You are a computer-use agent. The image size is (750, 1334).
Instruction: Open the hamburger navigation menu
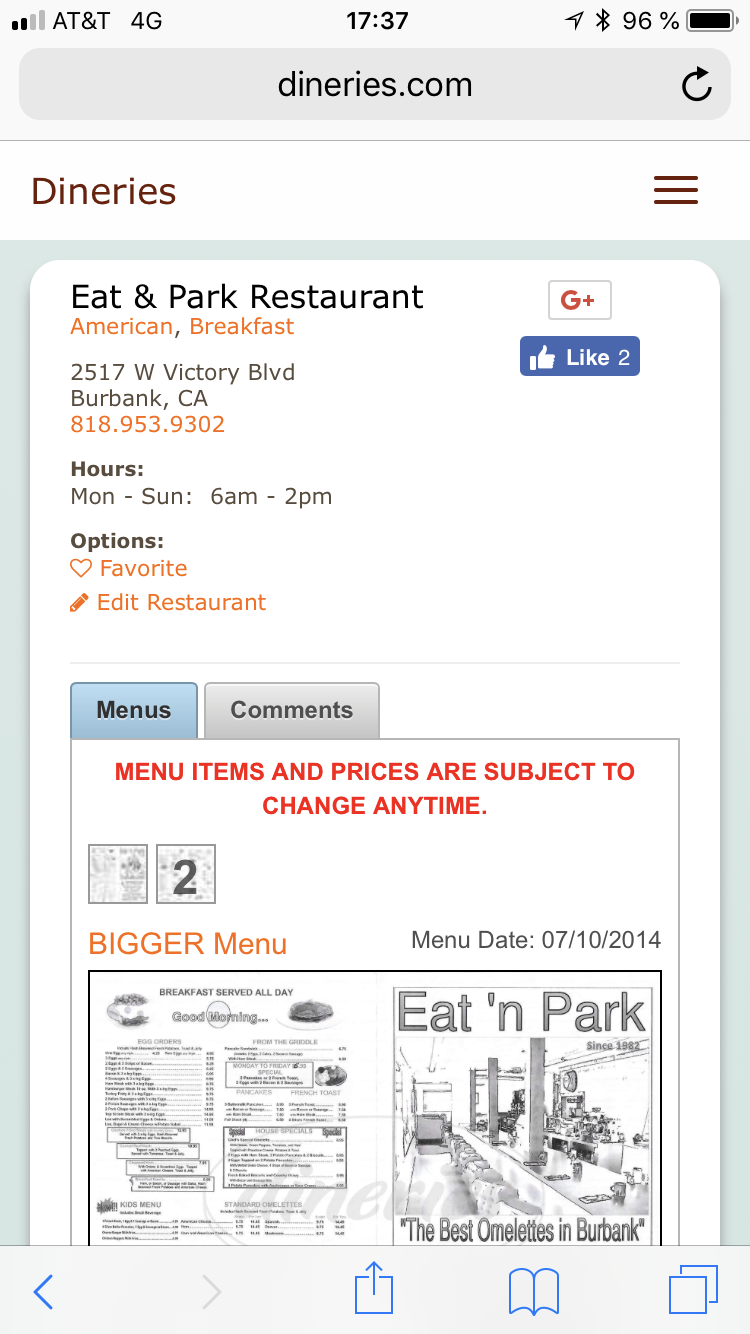[x=676, y=190]
